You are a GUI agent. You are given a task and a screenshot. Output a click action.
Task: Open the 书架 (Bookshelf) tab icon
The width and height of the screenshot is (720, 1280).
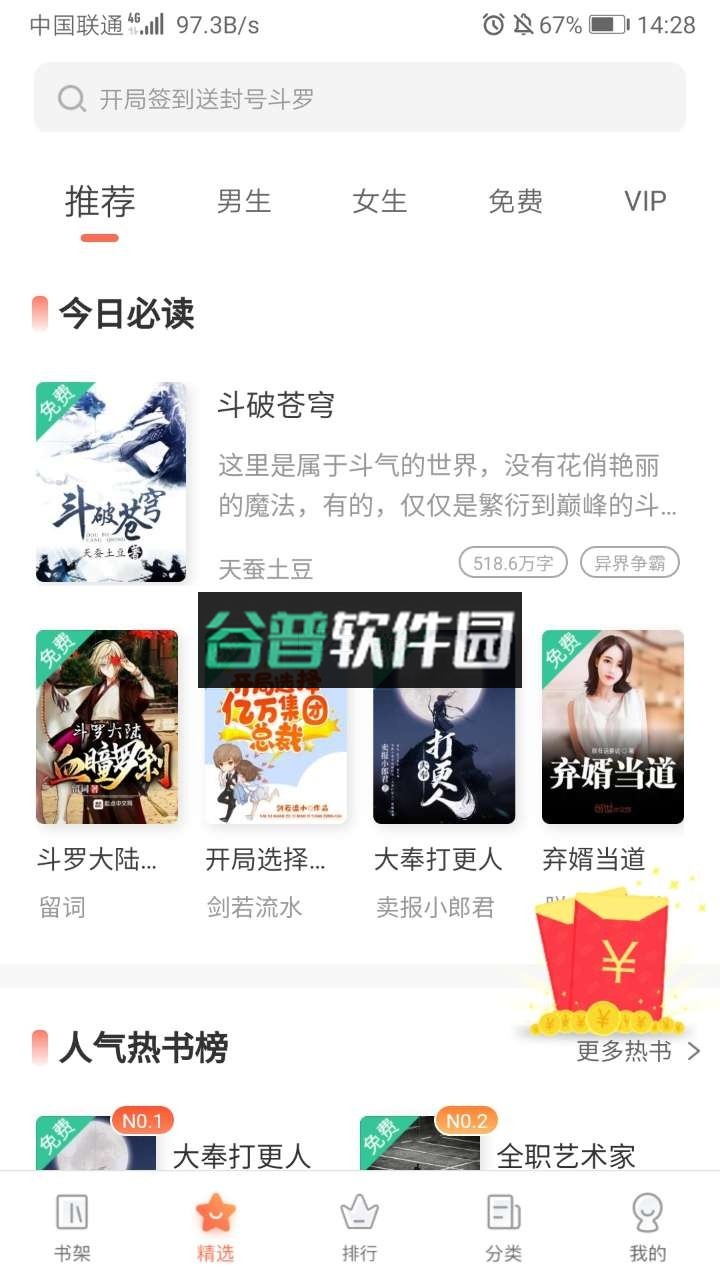pyautogui.click(x=71, y=1216)
